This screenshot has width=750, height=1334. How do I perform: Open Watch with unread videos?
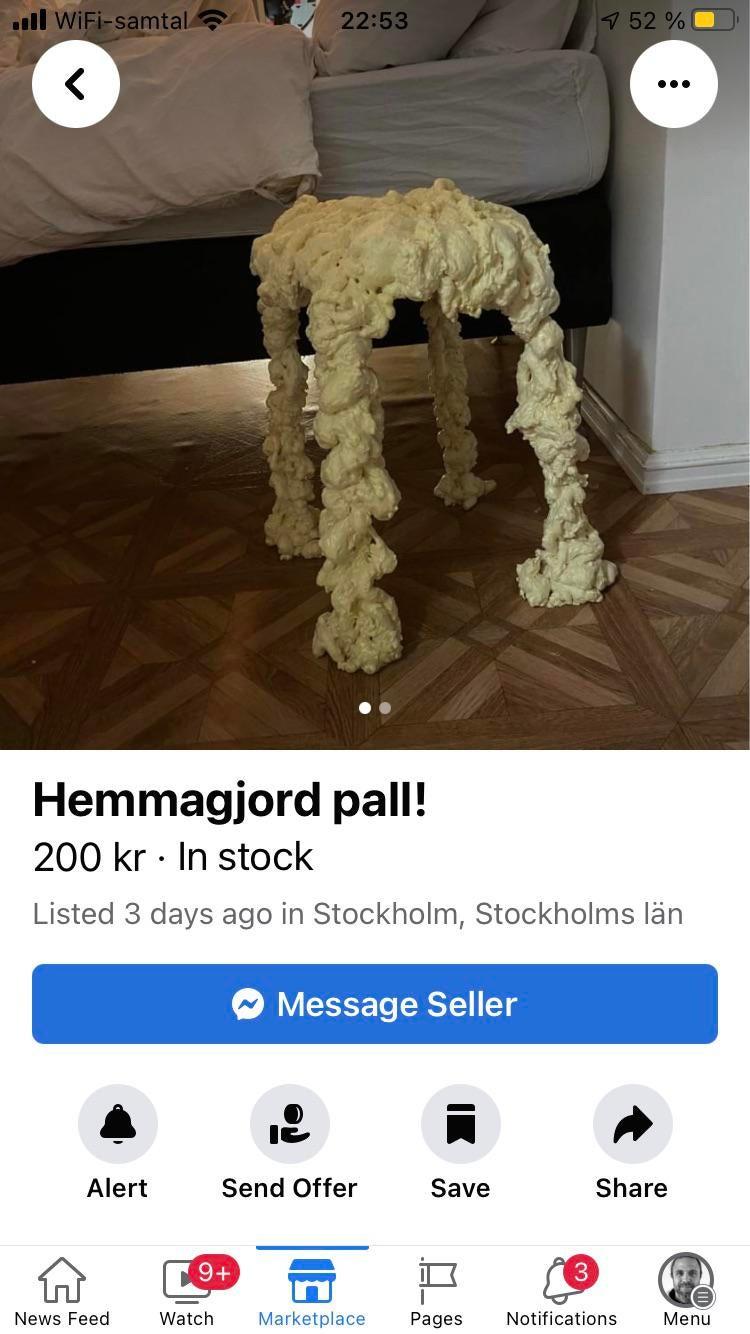coord(186,1290)
